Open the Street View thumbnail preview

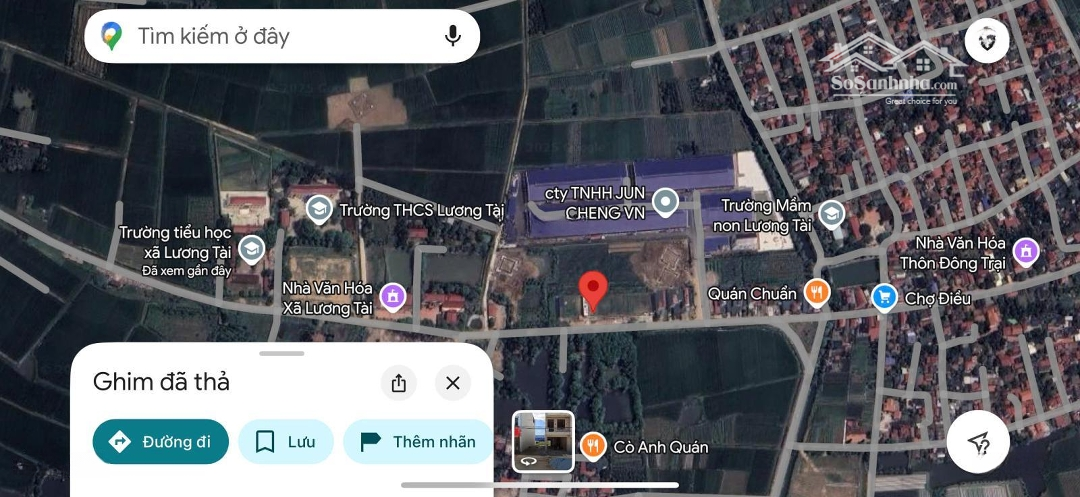tap(543, 441)
